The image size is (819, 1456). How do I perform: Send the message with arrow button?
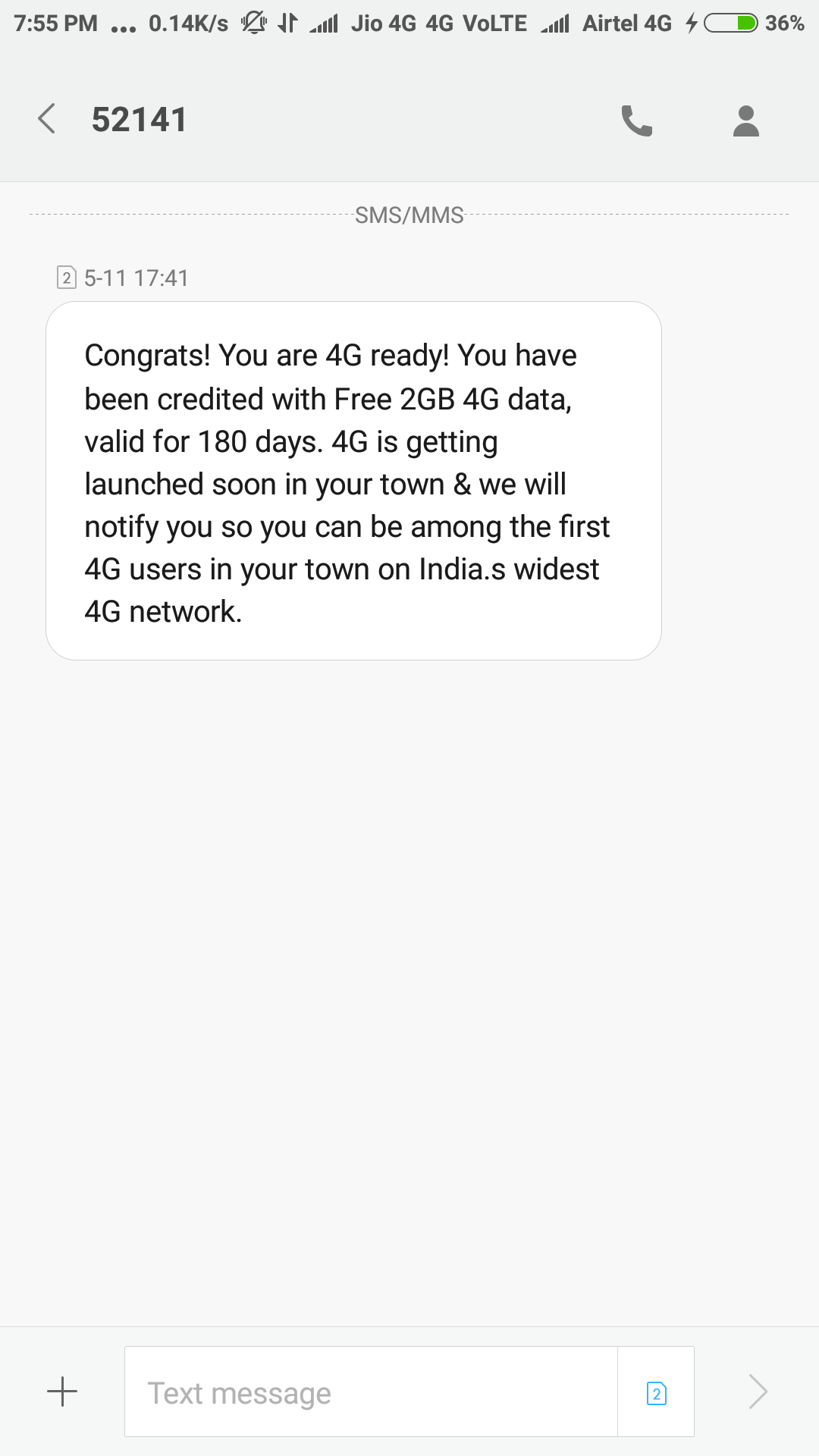click(758, 1392)
